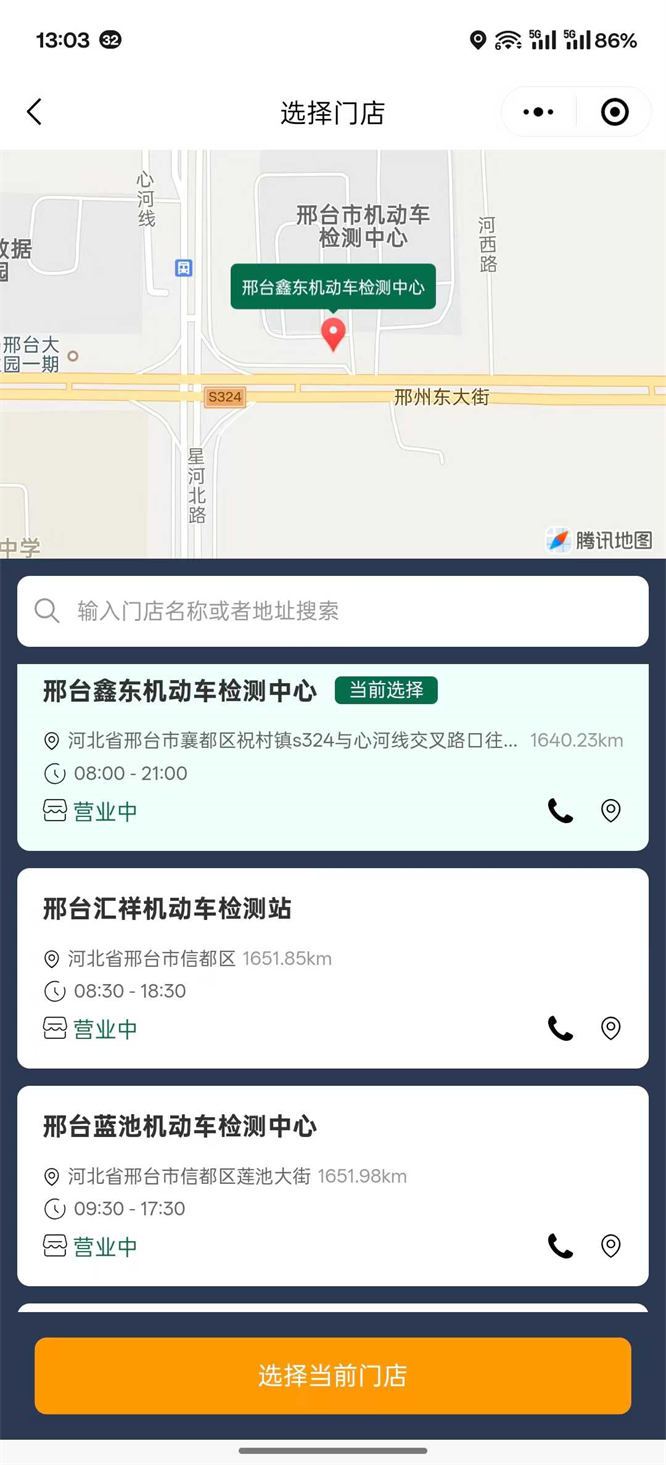Image resolution: width=666 pixels, height=1465 pixels.
Task: View 邢台蓝池机动车检测中心 on map pin
Action: click(x=611, y=1246)
